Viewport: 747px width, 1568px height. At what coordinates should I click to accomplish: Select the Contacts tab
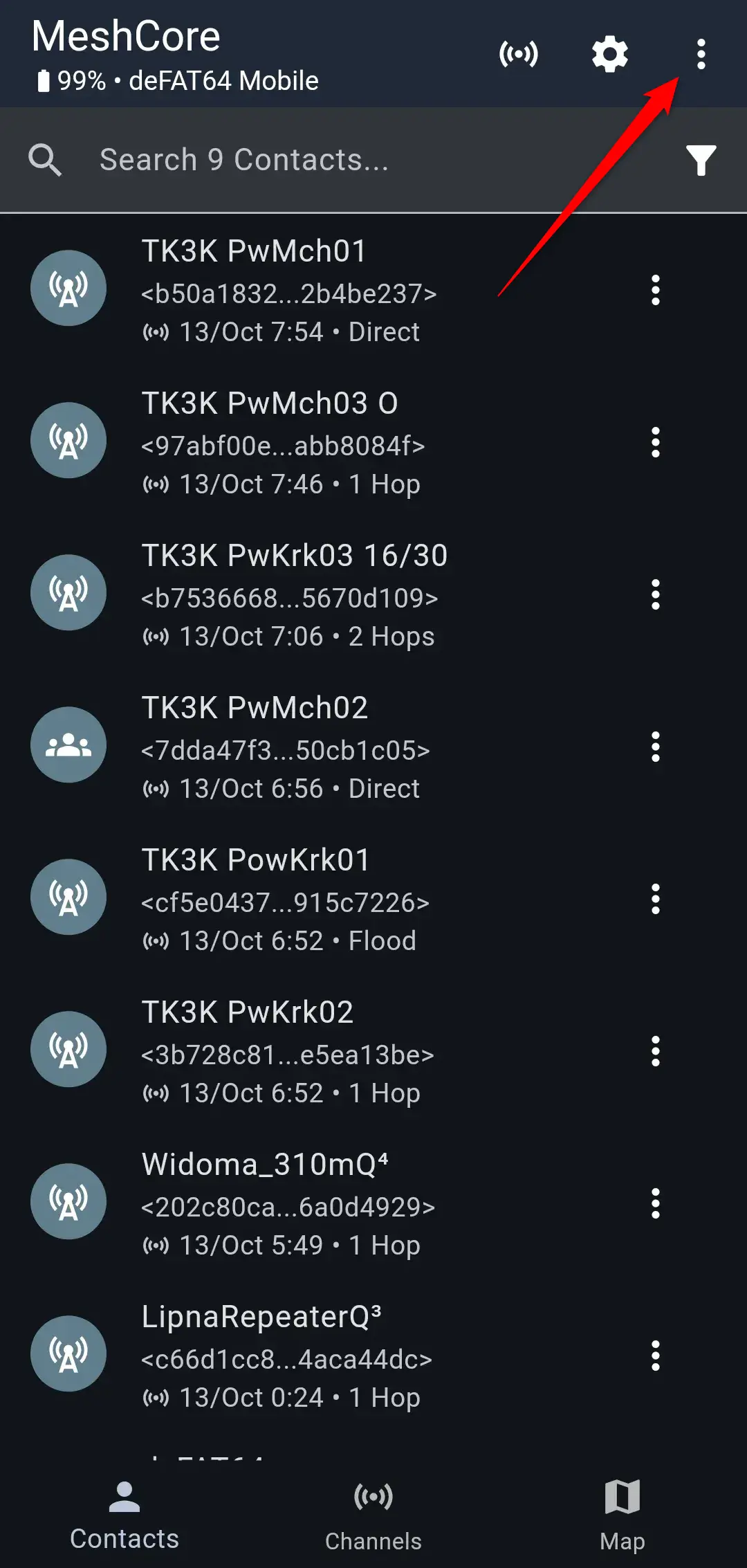point(124,1514)
